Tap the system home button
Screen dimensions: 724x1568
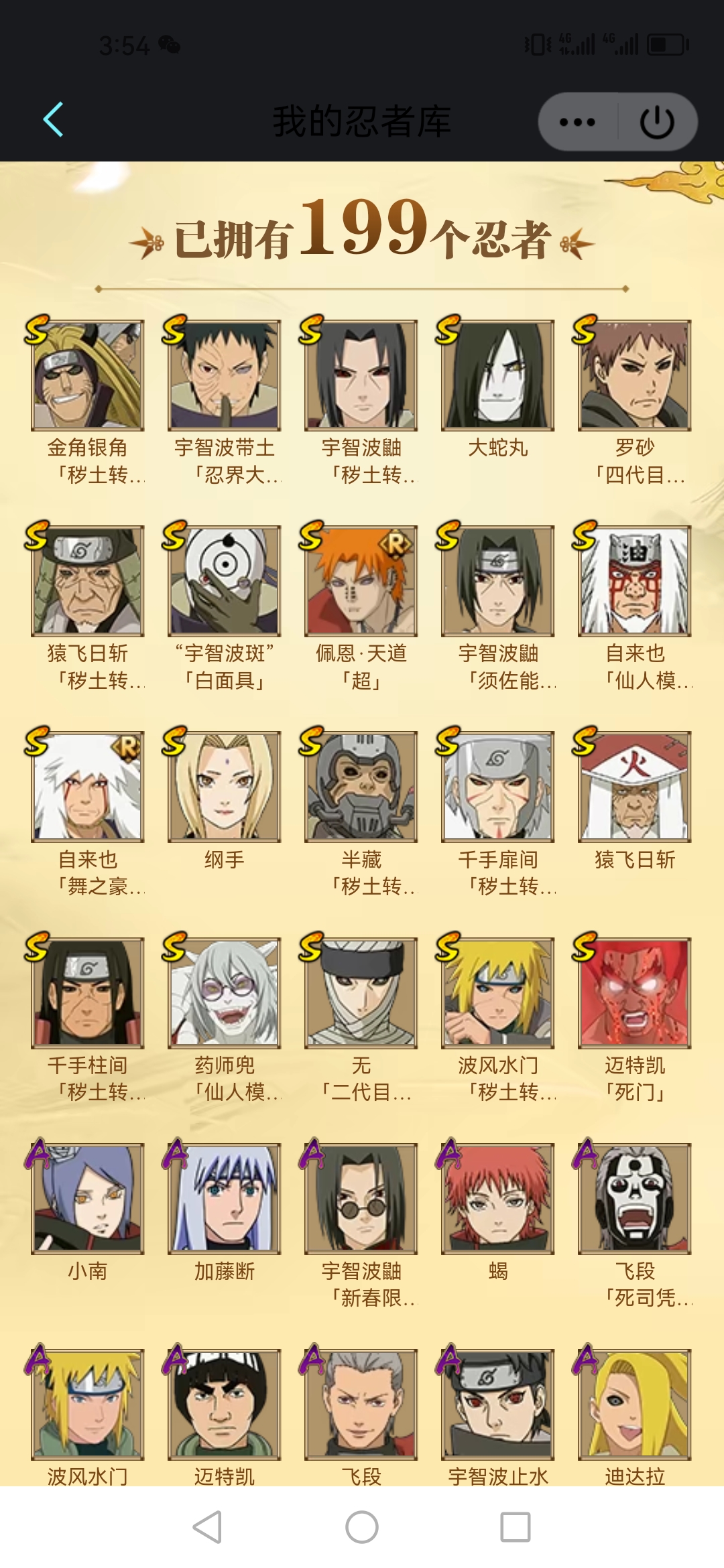pyautogui.click(x=362, y=1527)
